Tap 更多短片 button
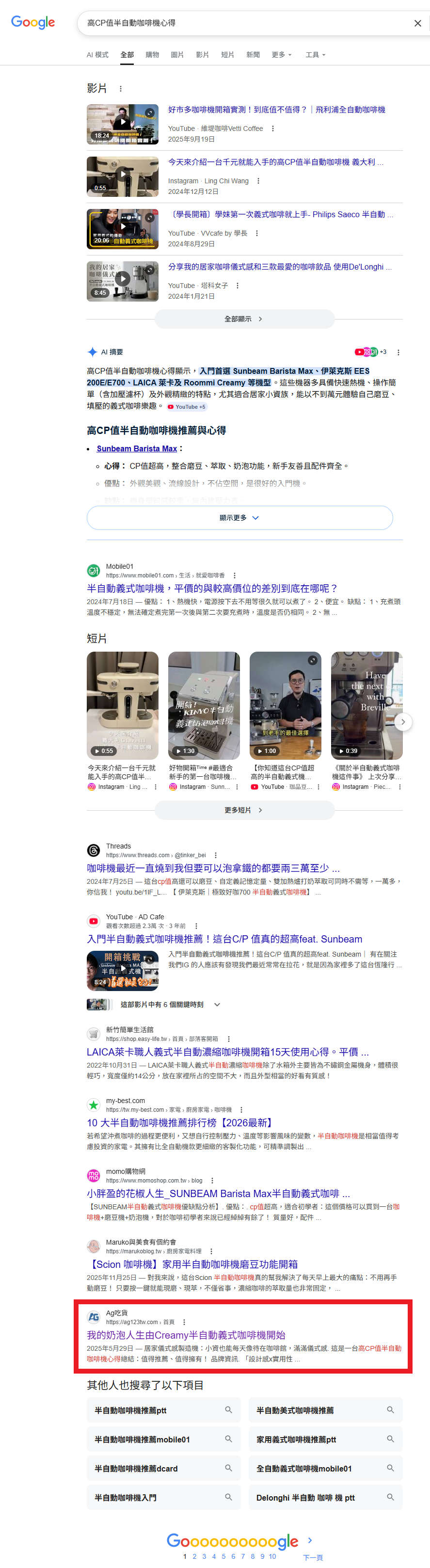 (244, 810)
